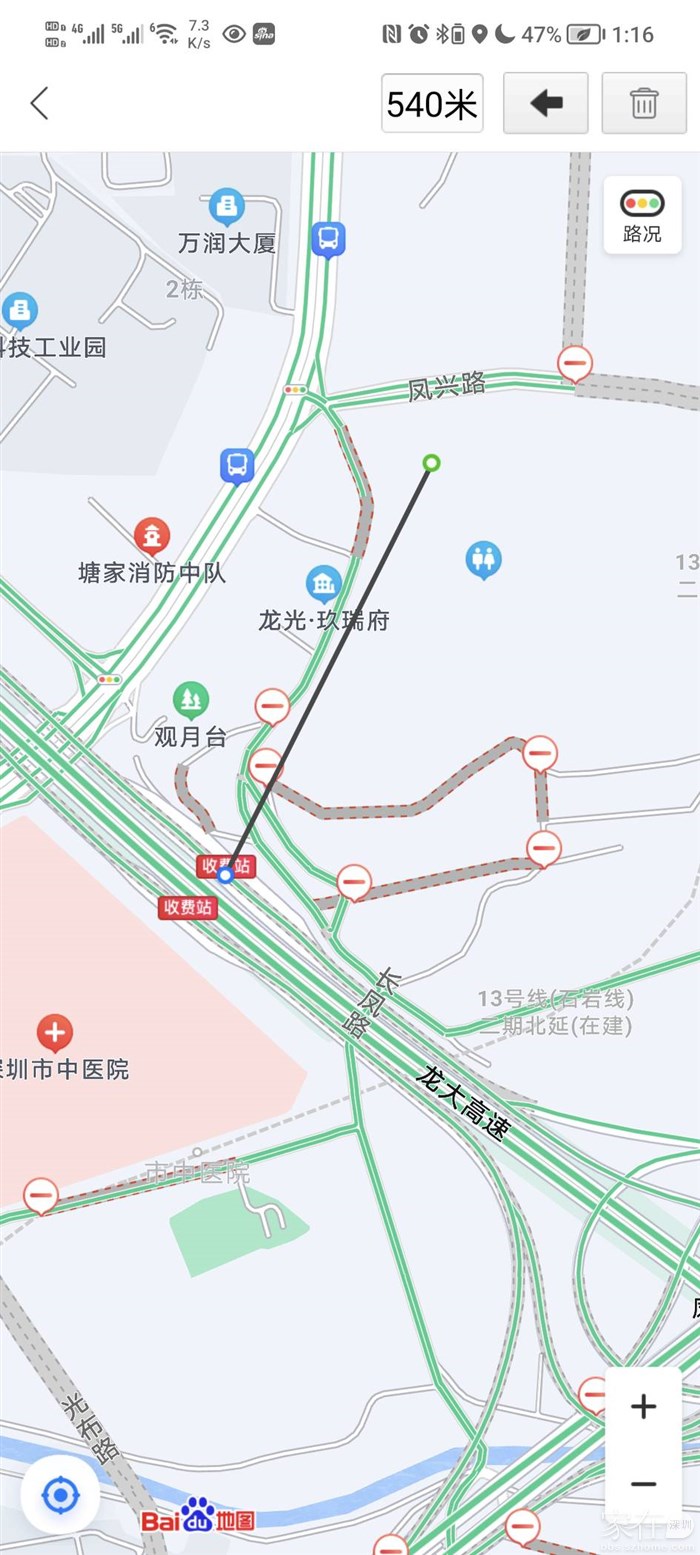Tap the 龙光·玖瑞府 residence marker
Viewport: 700px width, 1555px height.
323,584
